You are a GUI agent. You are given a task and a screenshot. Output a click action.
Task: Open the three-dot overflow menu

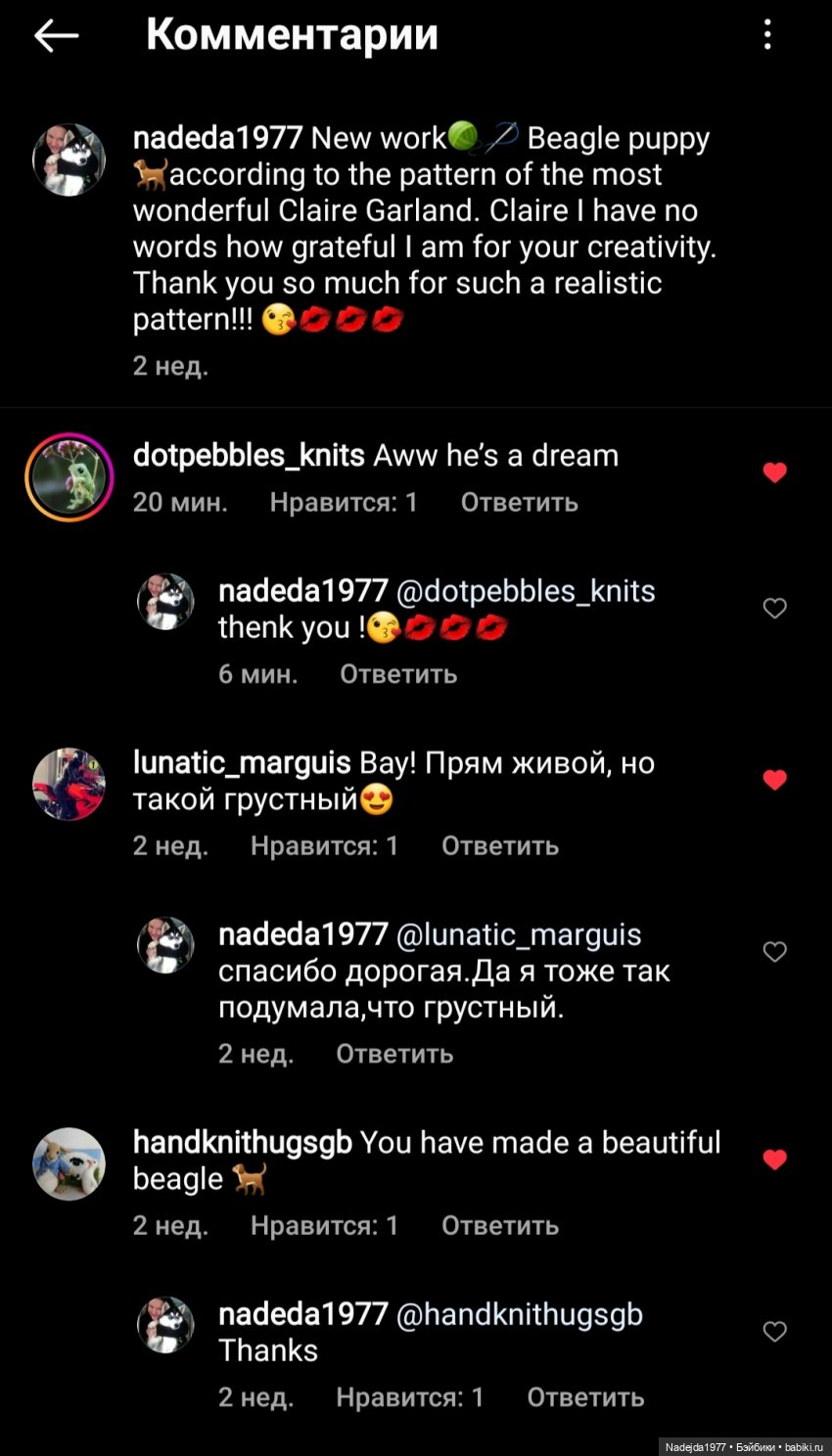pos(767,36)
